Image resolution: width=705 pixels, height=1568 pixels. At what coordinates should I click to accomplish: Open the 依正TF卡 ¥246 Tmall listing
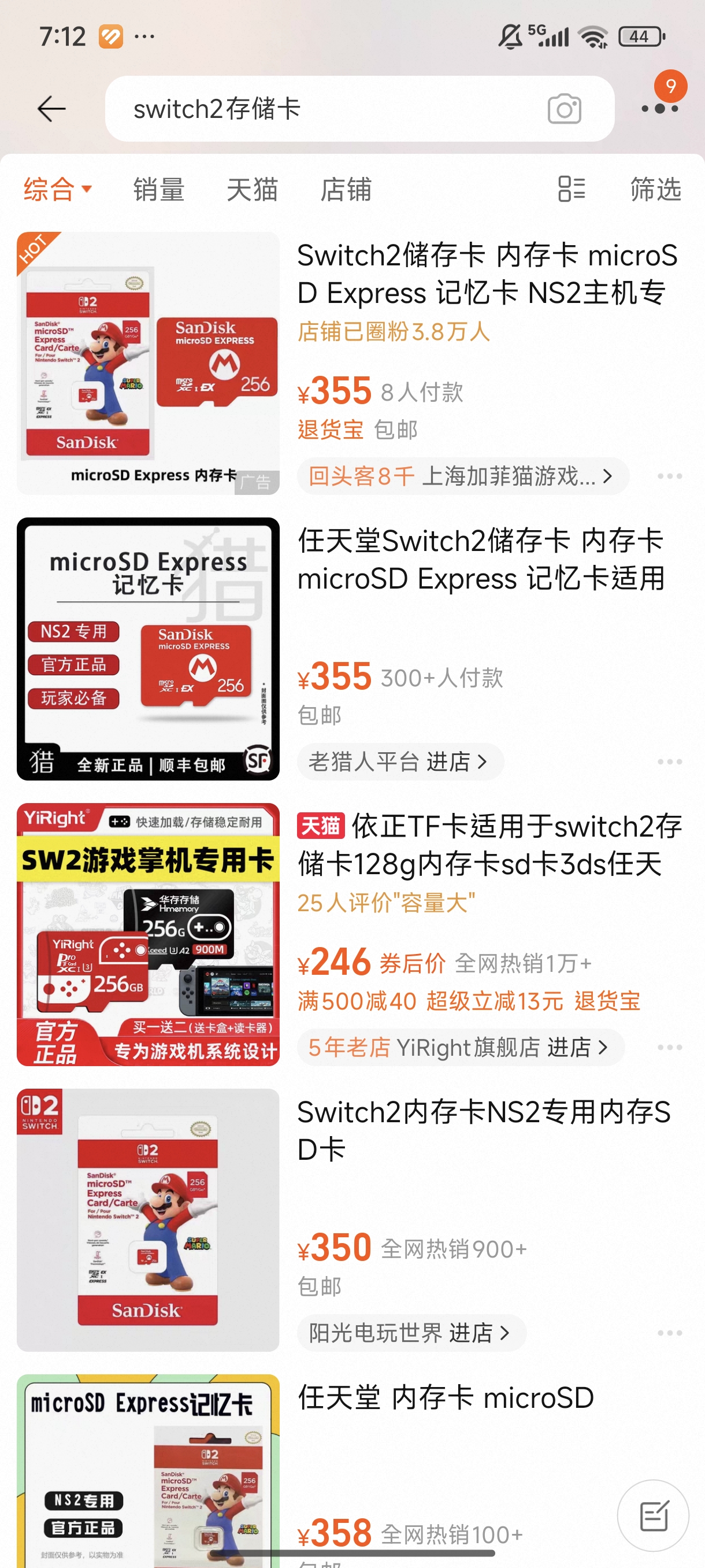(489, 845)
